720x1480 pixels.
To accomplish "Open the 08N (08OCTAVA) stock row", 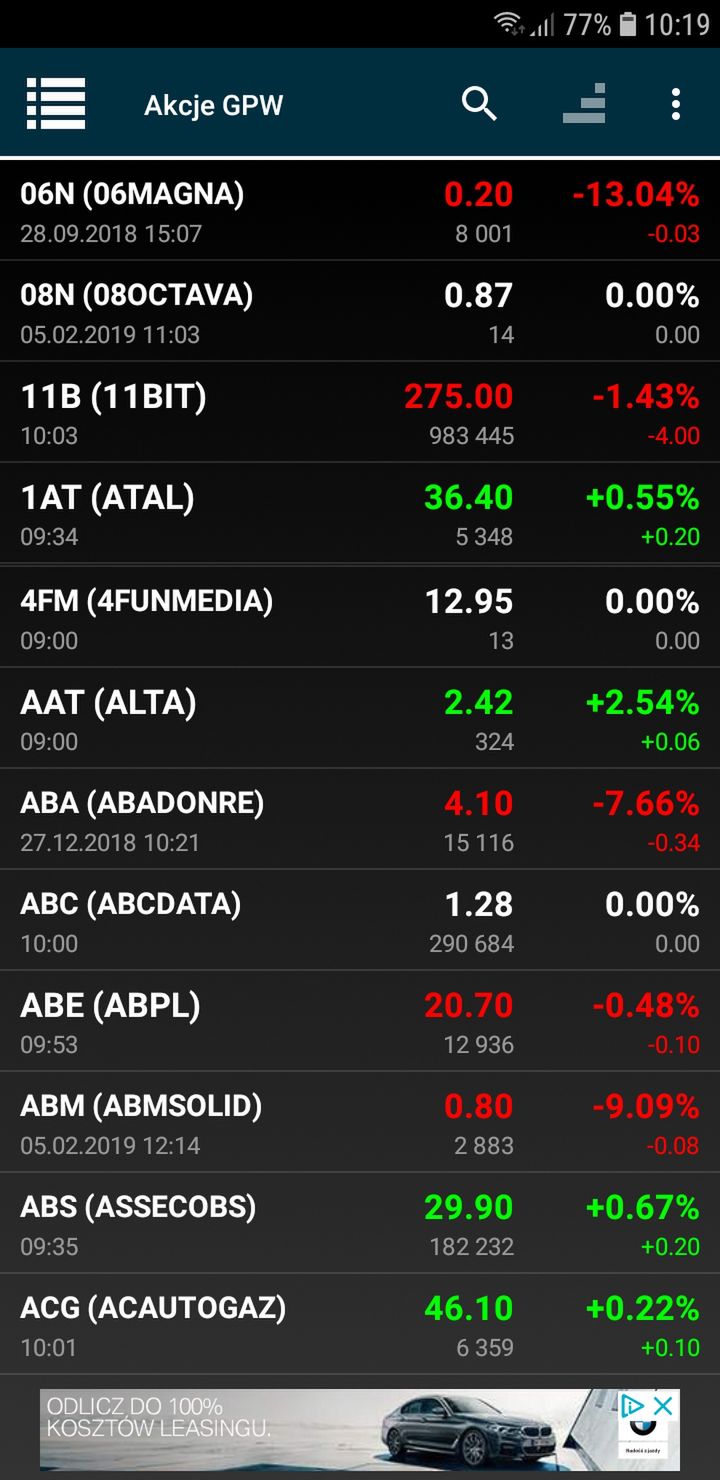I will [360, 311].
